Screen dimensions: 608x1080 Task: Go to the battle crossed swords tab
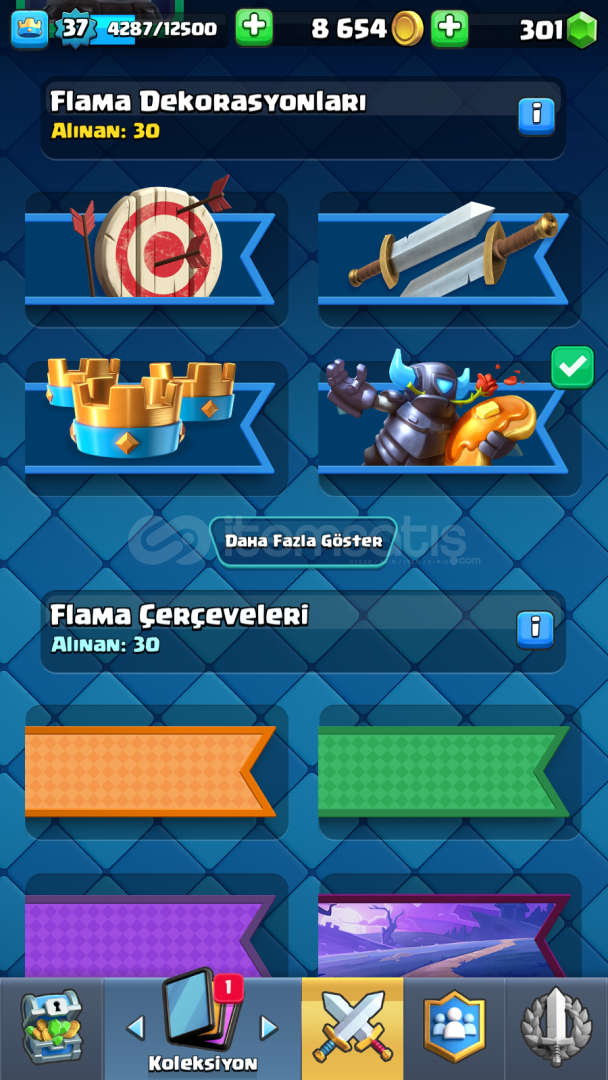pyautogui.click(x=352, y=1028)
